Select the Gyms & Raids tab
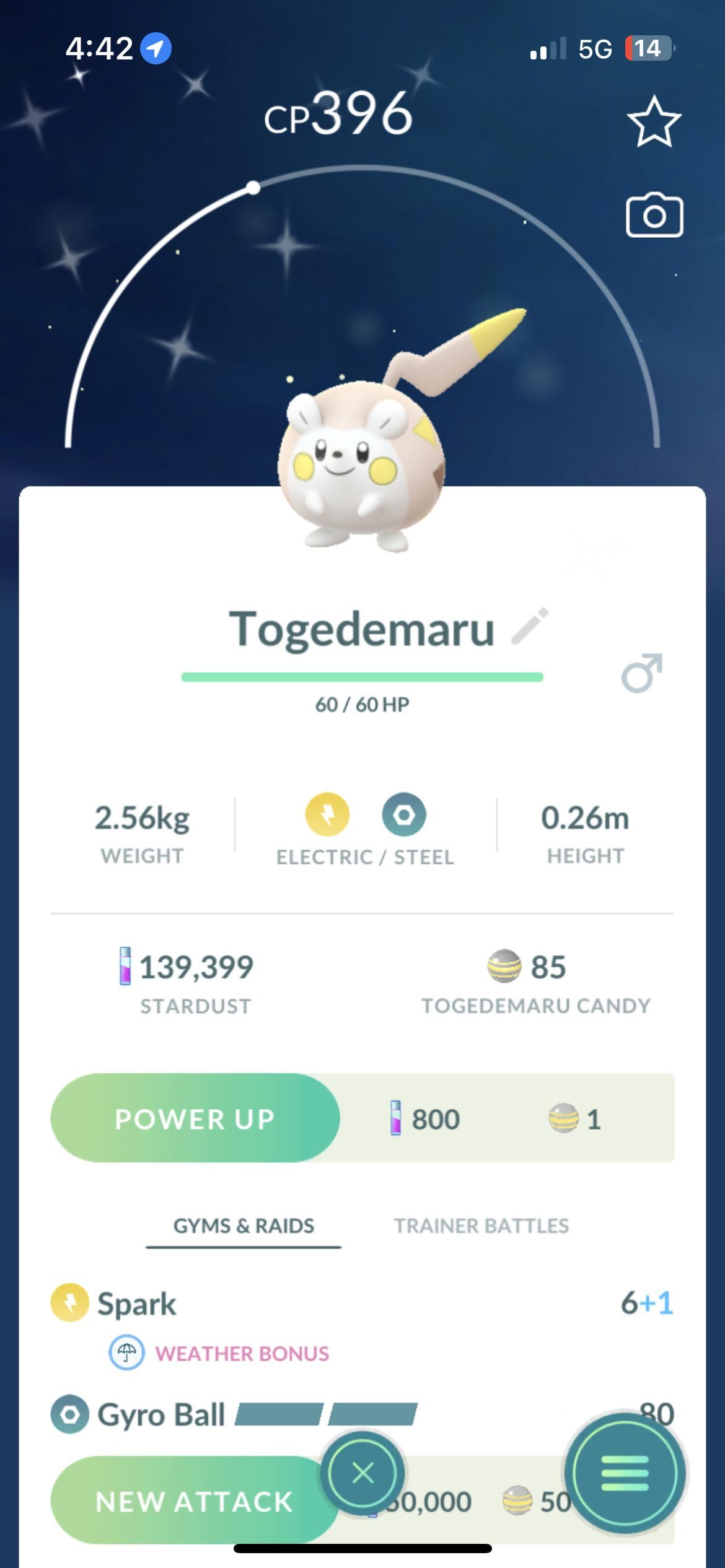This screenshot has width=725, height=1568. click(x=244, y=1226)
